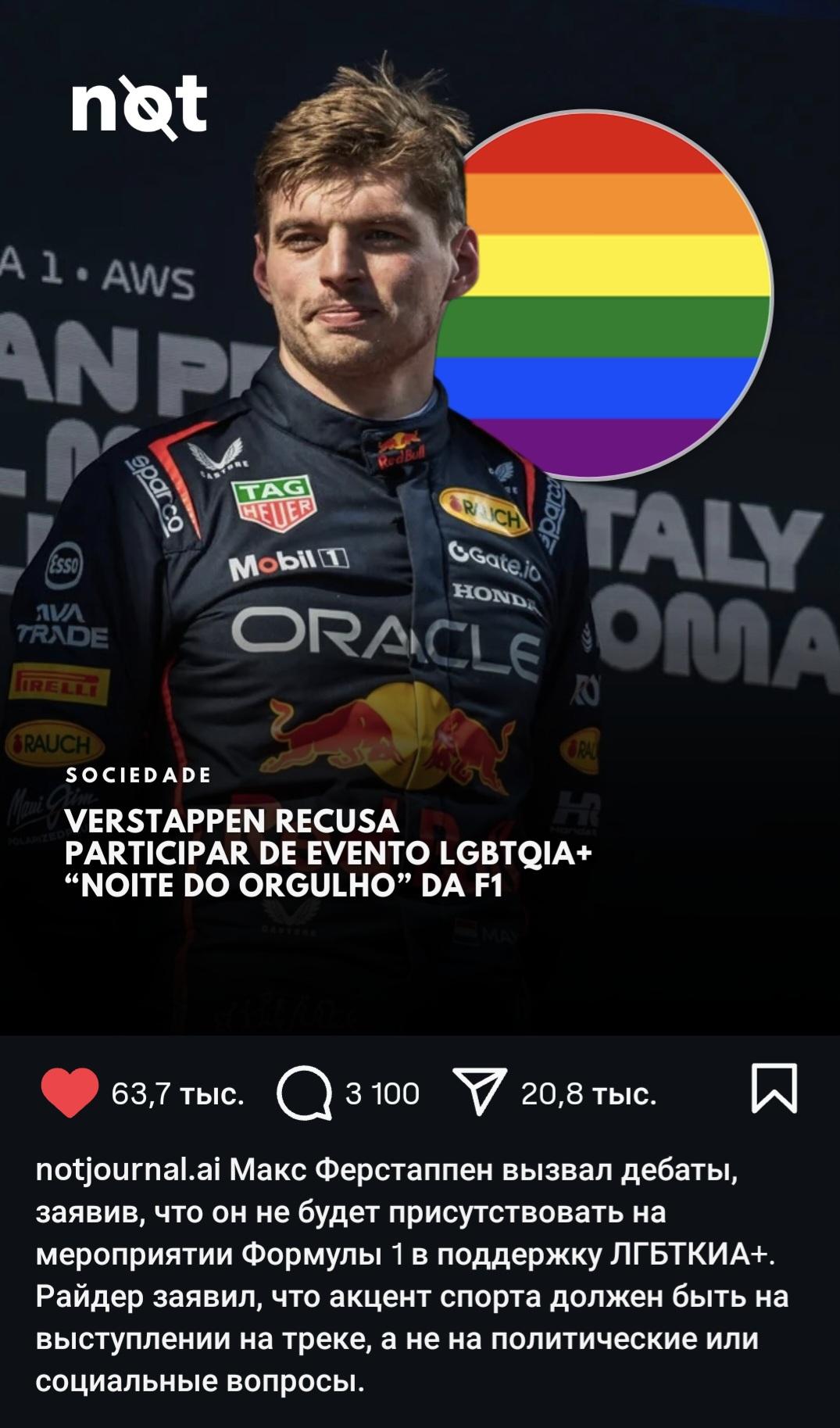This screenshot has height=1428, width=840.
Task: Open comments on the Verstappen post
Action: pyautogui.click(x=304, y=1092)
